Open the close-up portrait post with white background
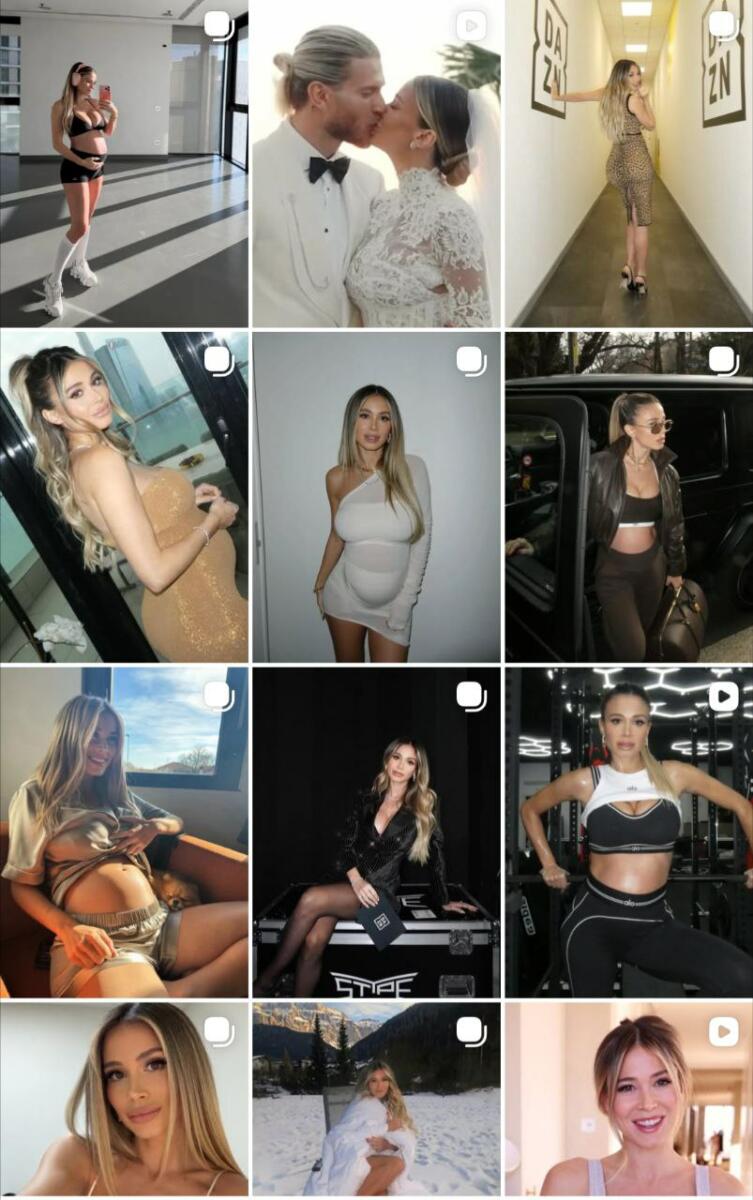Screen dimensions: 753x1200 click(123, 1100)
